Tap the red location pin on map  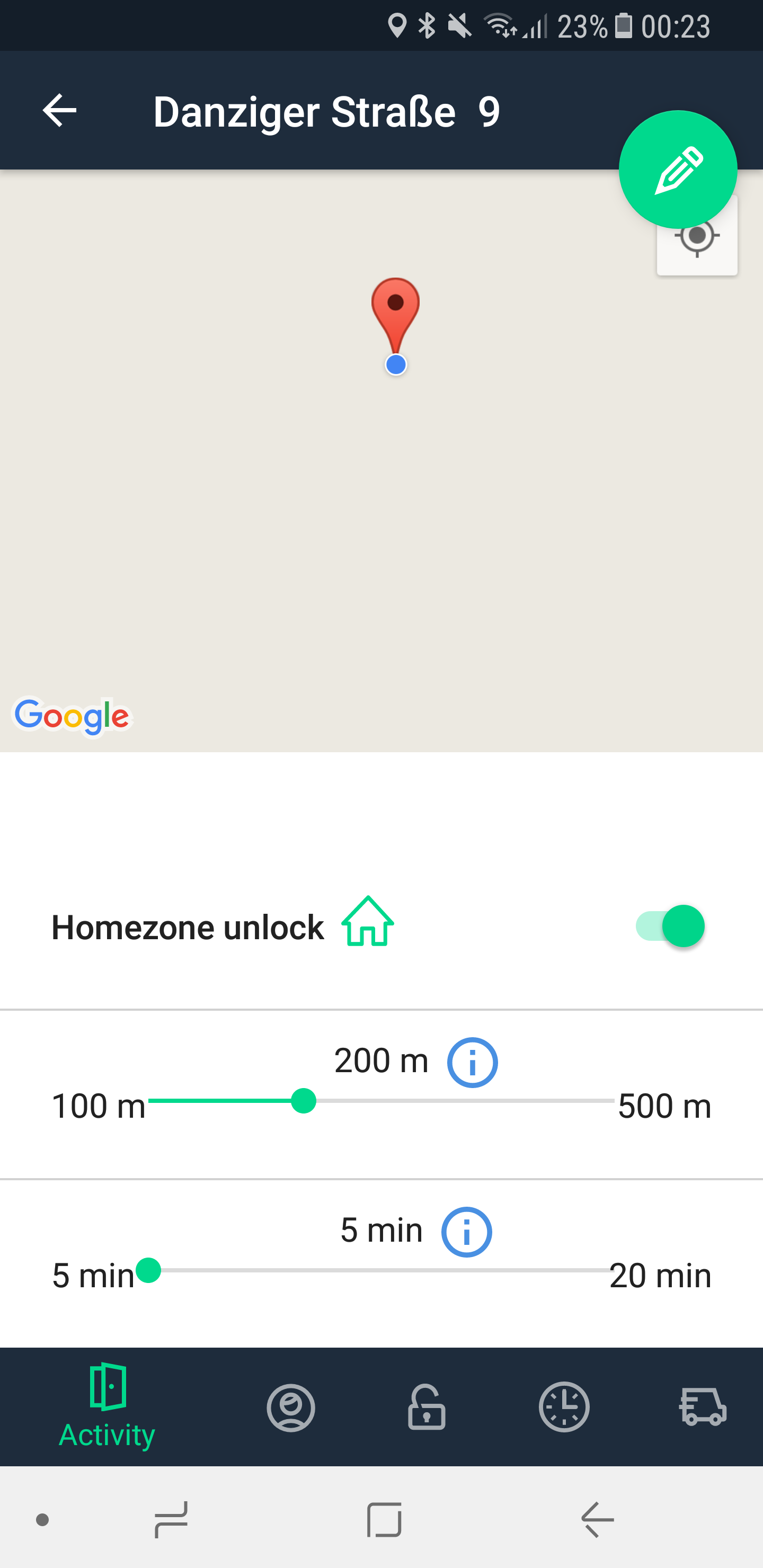(x=396, y=311)
